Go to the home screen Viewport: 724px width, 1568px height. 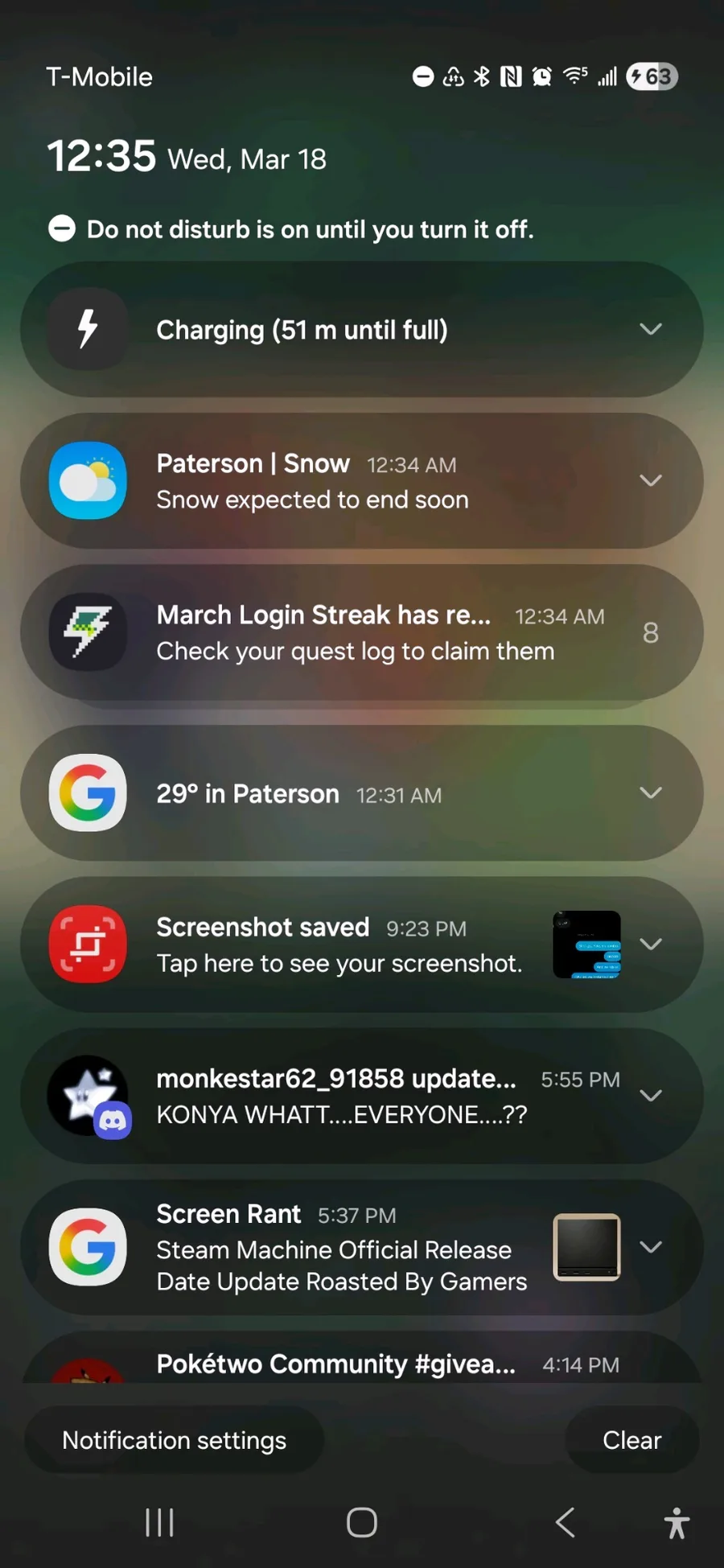[x=361, y=1522]
